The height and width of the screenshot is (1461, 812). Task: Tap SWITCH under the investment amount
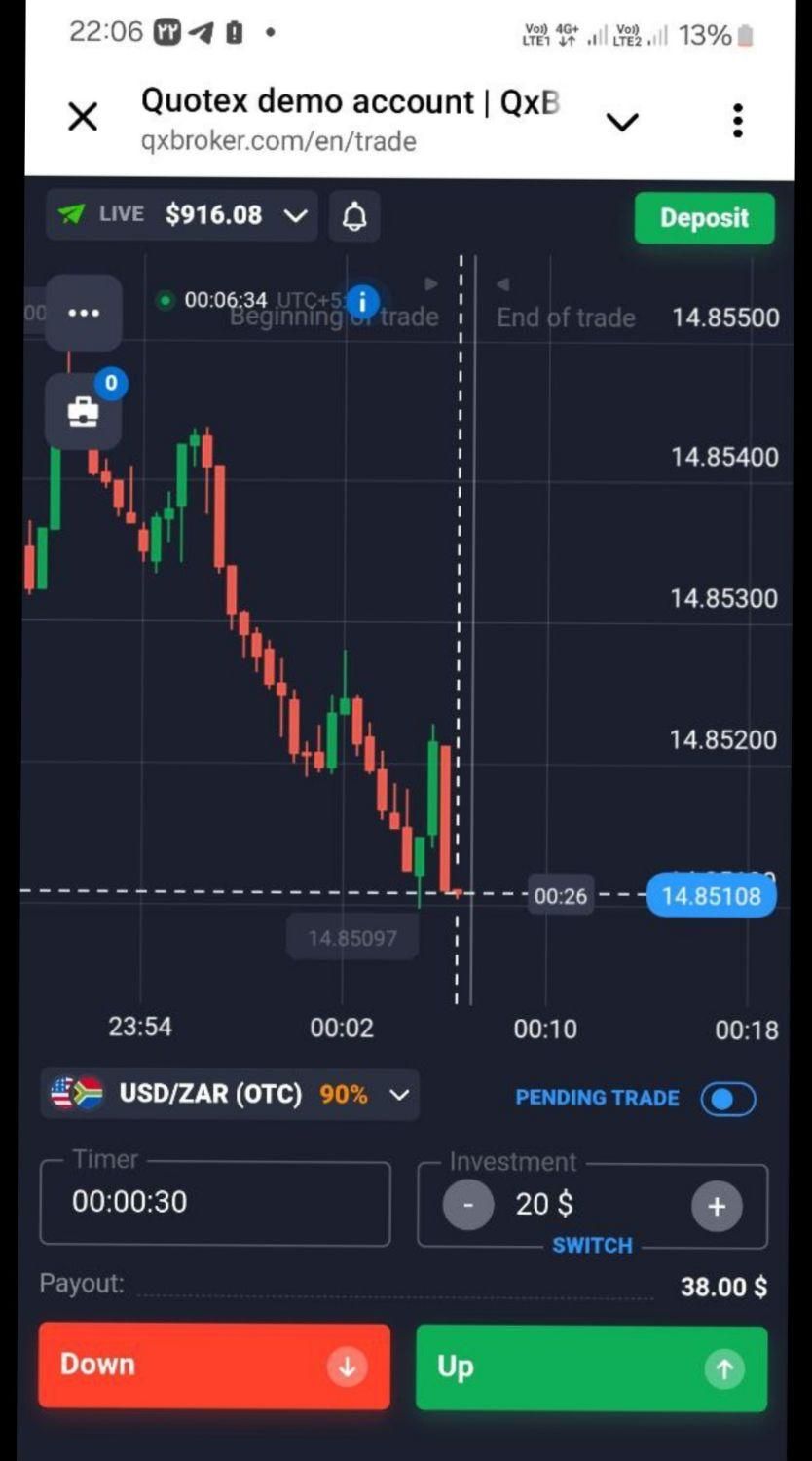pos(592,1246)
